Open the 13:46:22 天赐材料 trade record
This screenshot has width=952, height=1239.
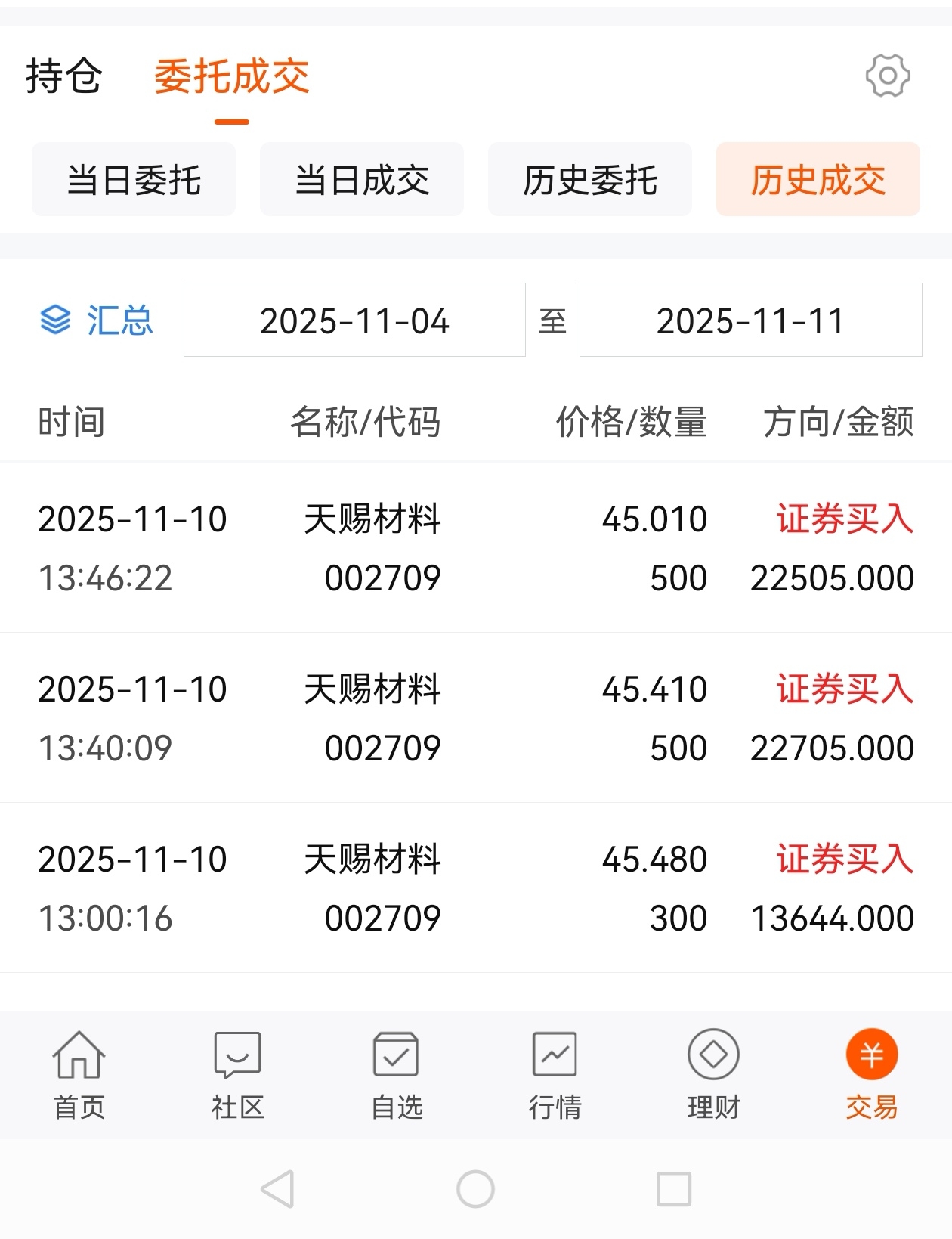[x=476, y=548]
